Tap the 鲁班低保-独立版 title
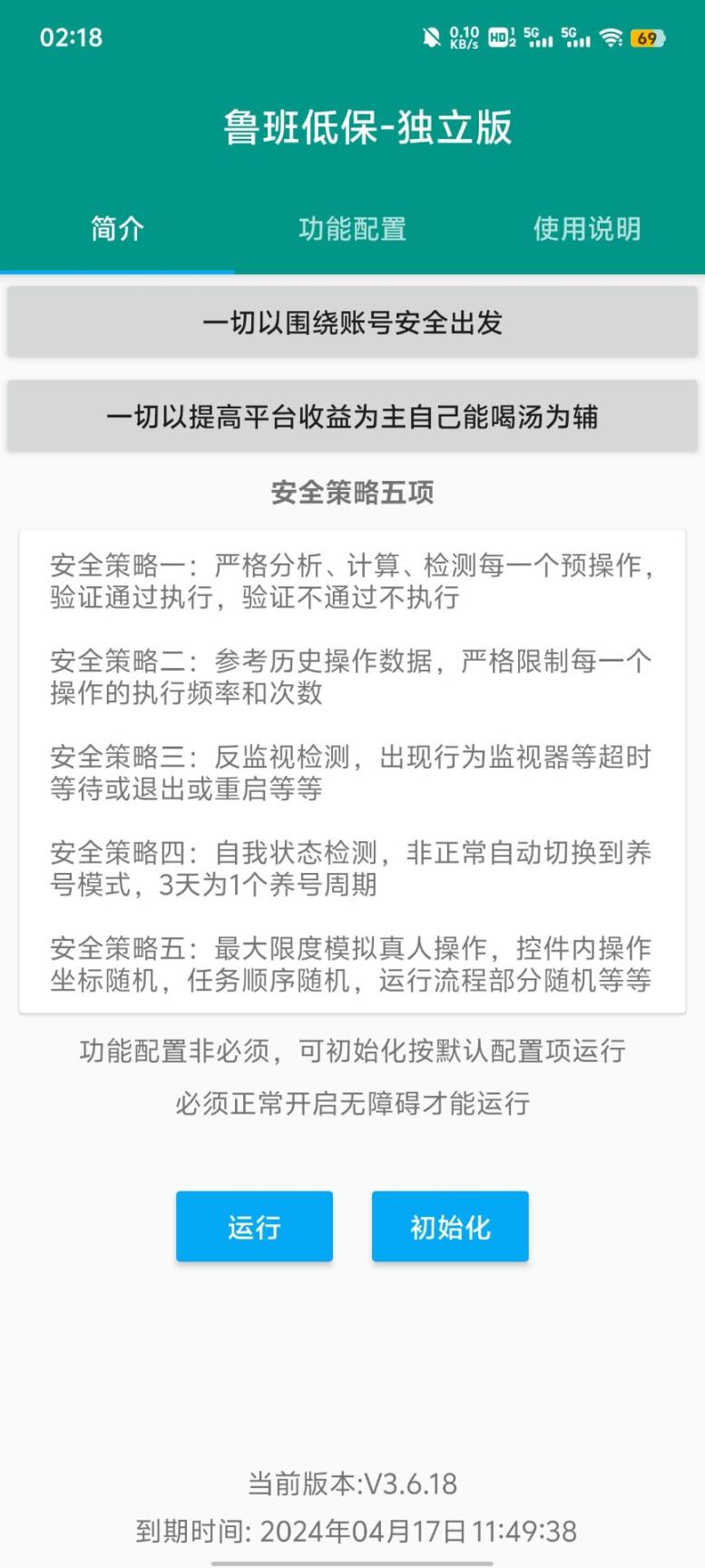The image size is (705, 1568). click(x=352, y=128)
